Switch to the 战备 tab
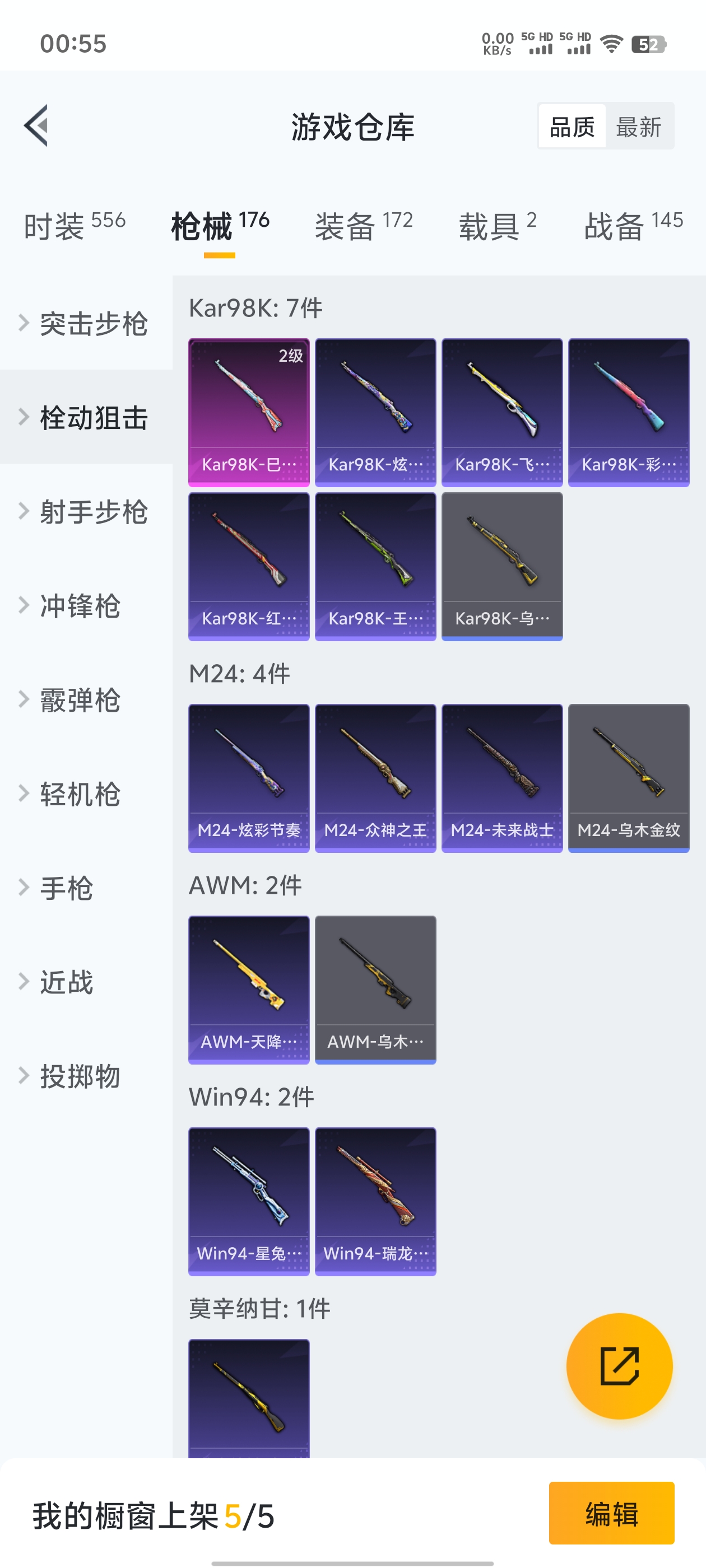706x1568 pixels. (x=633, y=226)
